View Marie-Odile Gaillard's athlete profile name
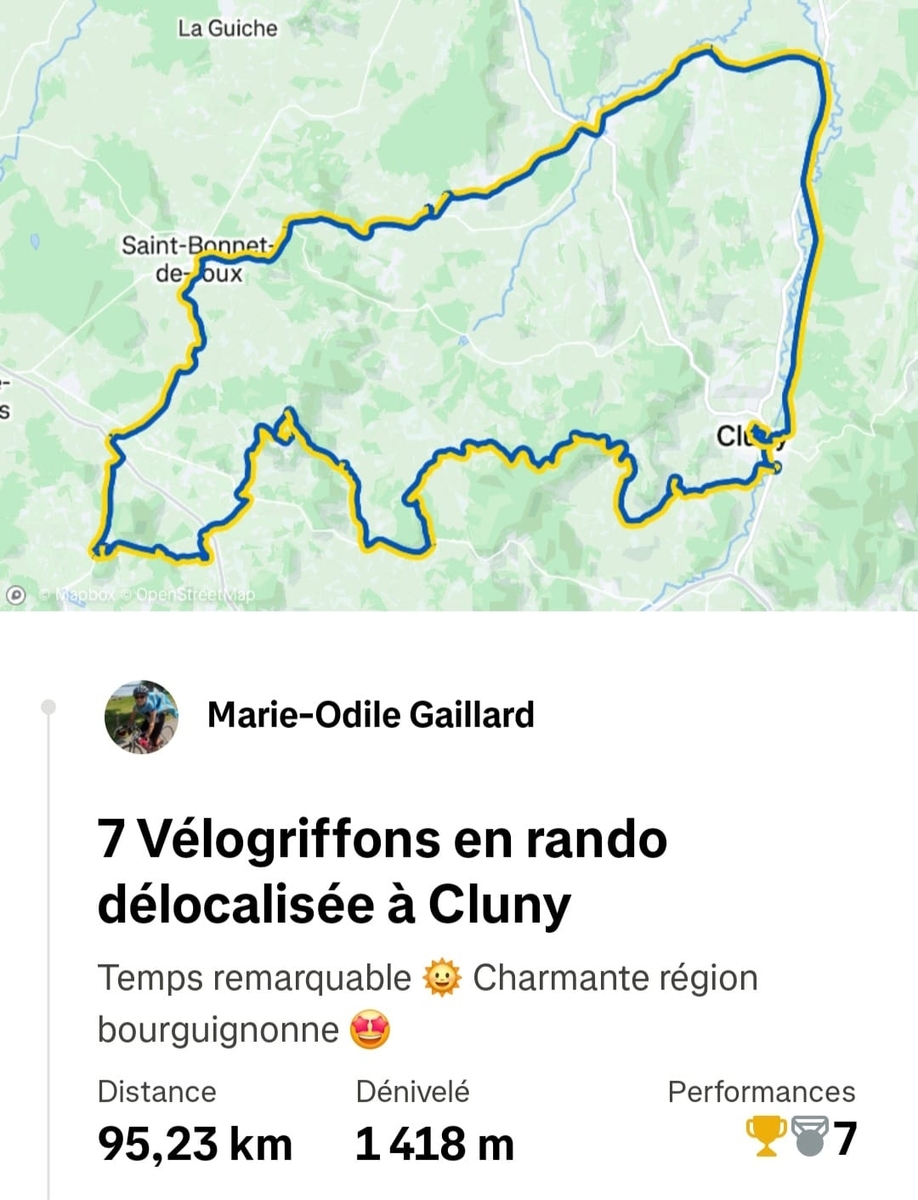This screenshot has height=1200, width=918. [370, 716]
